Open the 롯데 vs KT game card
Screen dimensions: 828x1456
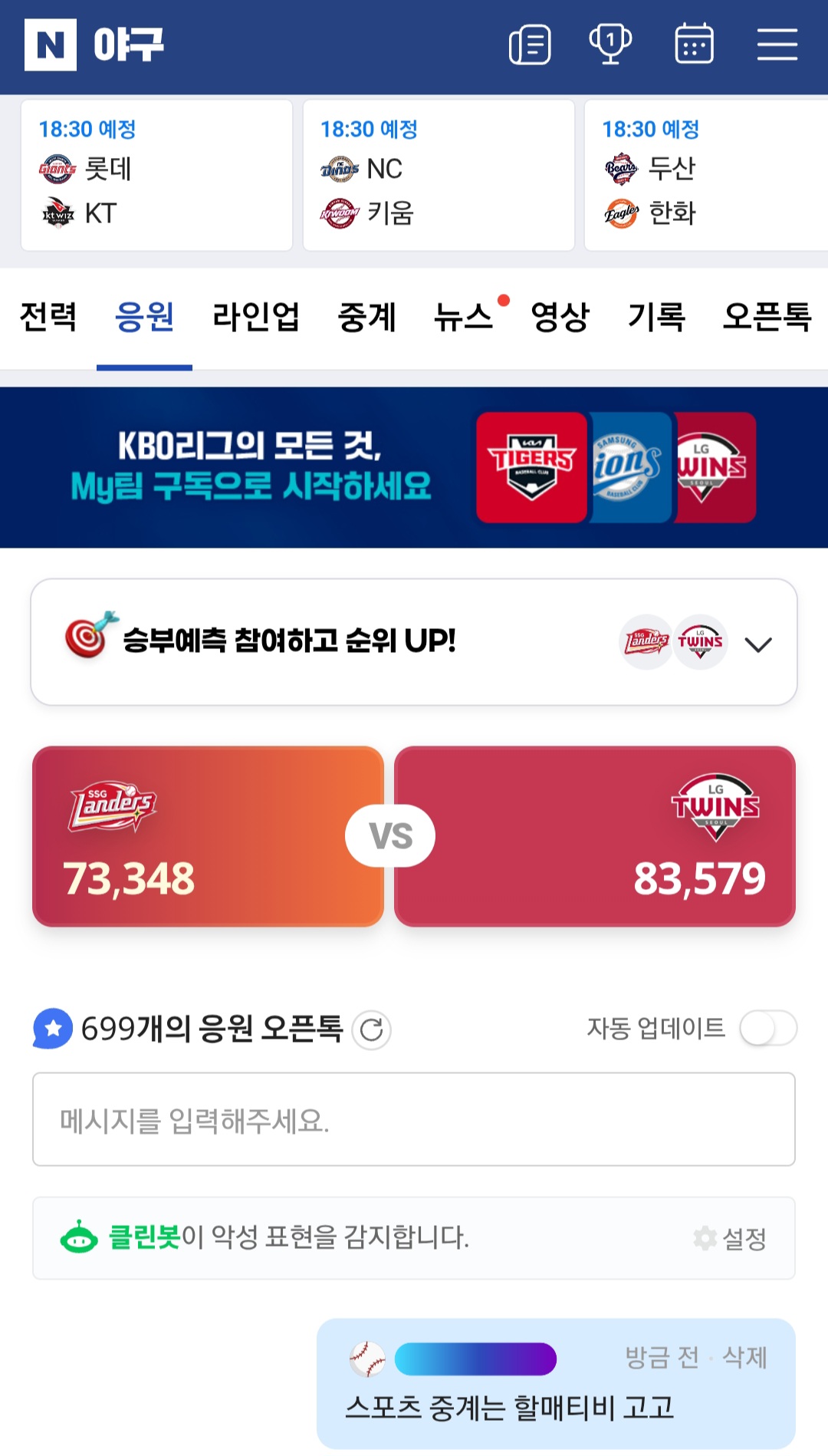tap(156, 176)
